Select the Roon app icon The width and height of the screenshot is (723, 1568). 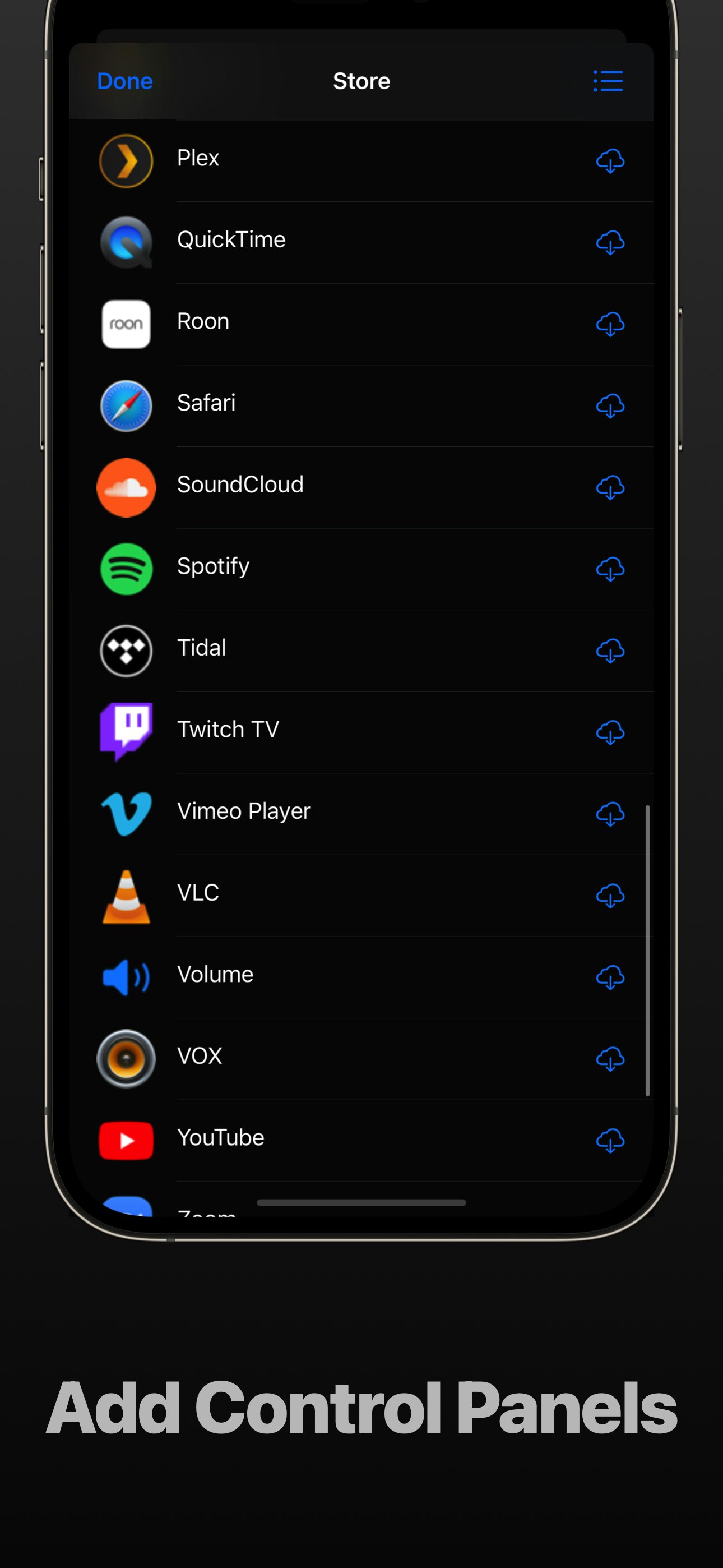(x=126, y=324)
